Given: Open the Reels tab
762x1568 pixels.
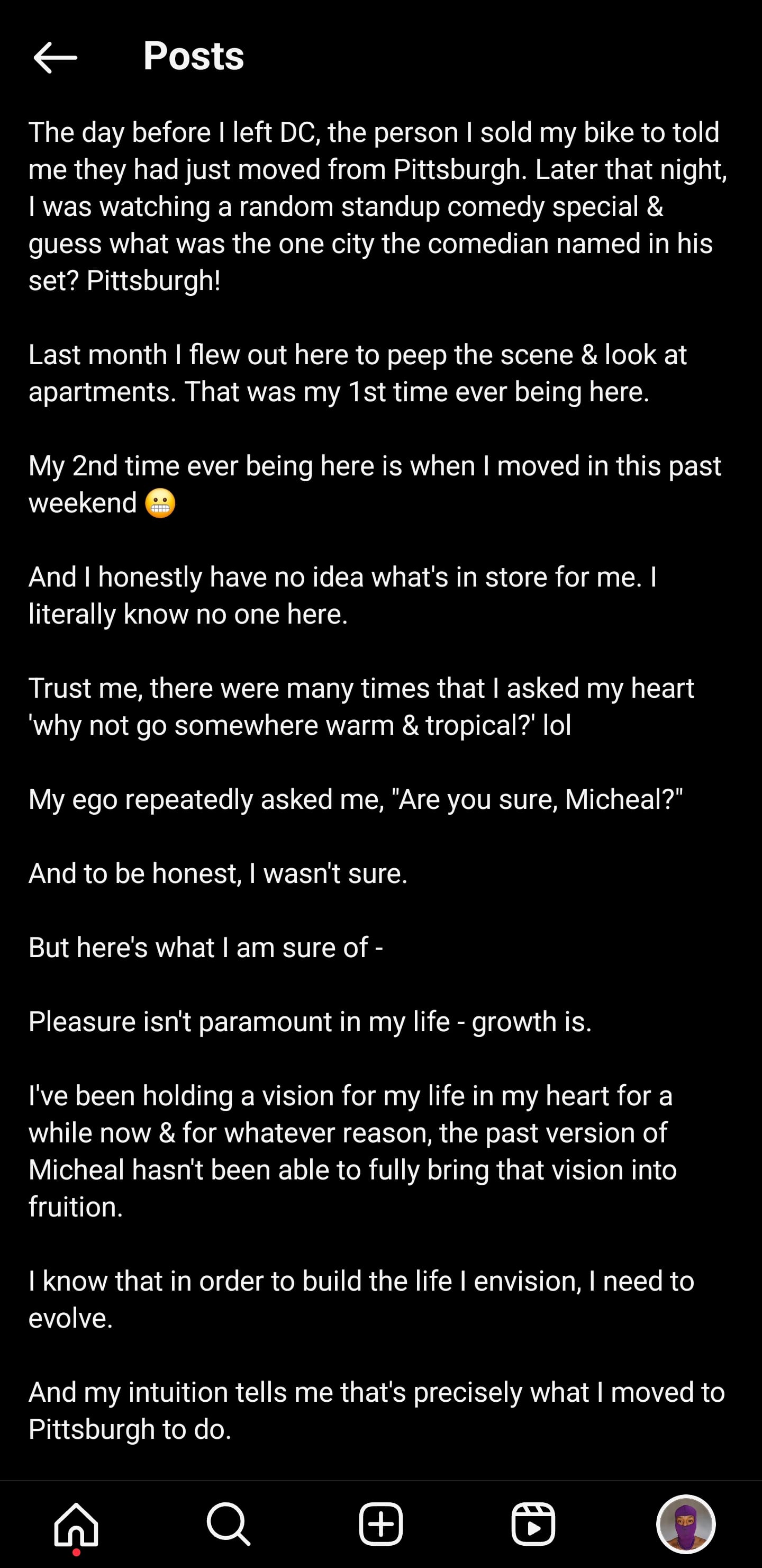Looking at the screenshot, I should coord(533,1524).
